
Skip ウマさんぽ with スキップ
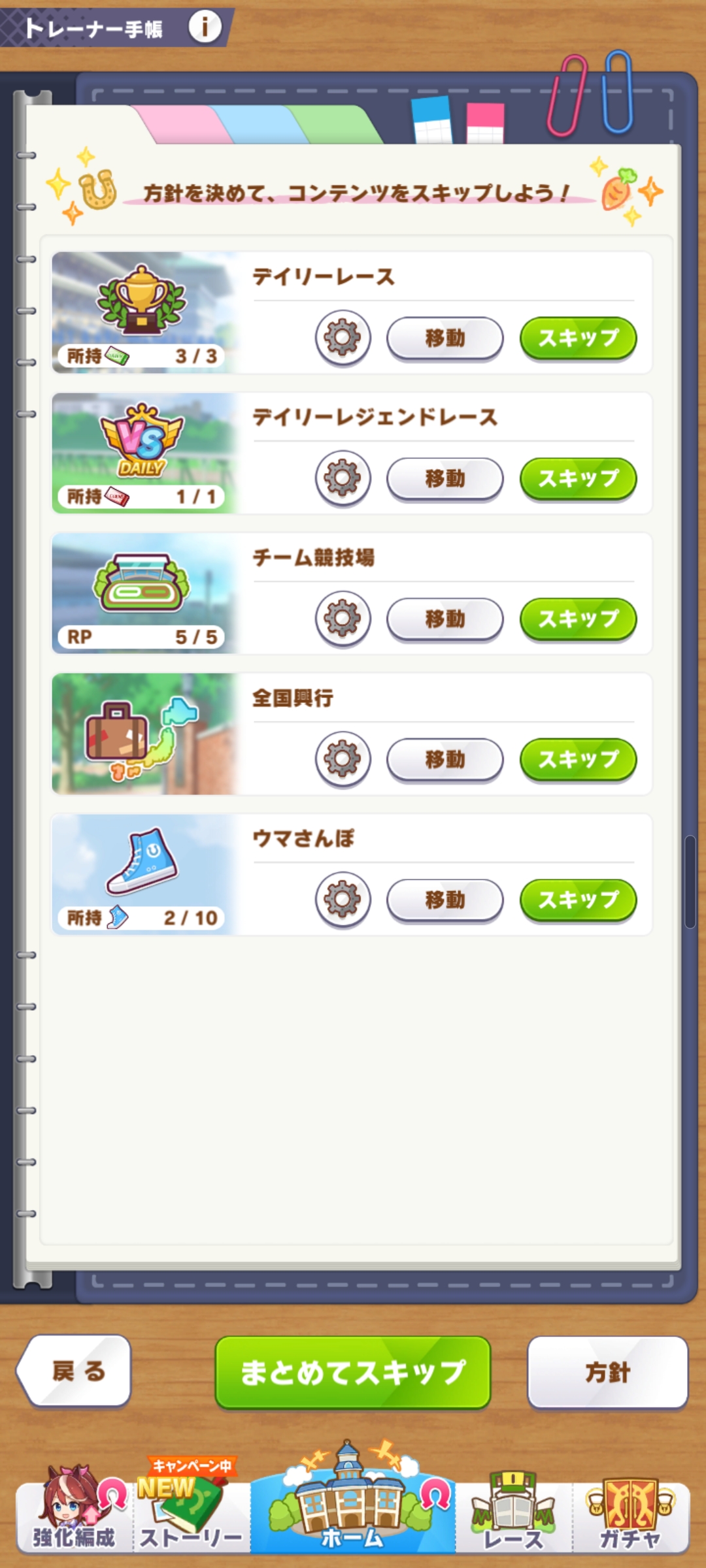pos(578,900)
